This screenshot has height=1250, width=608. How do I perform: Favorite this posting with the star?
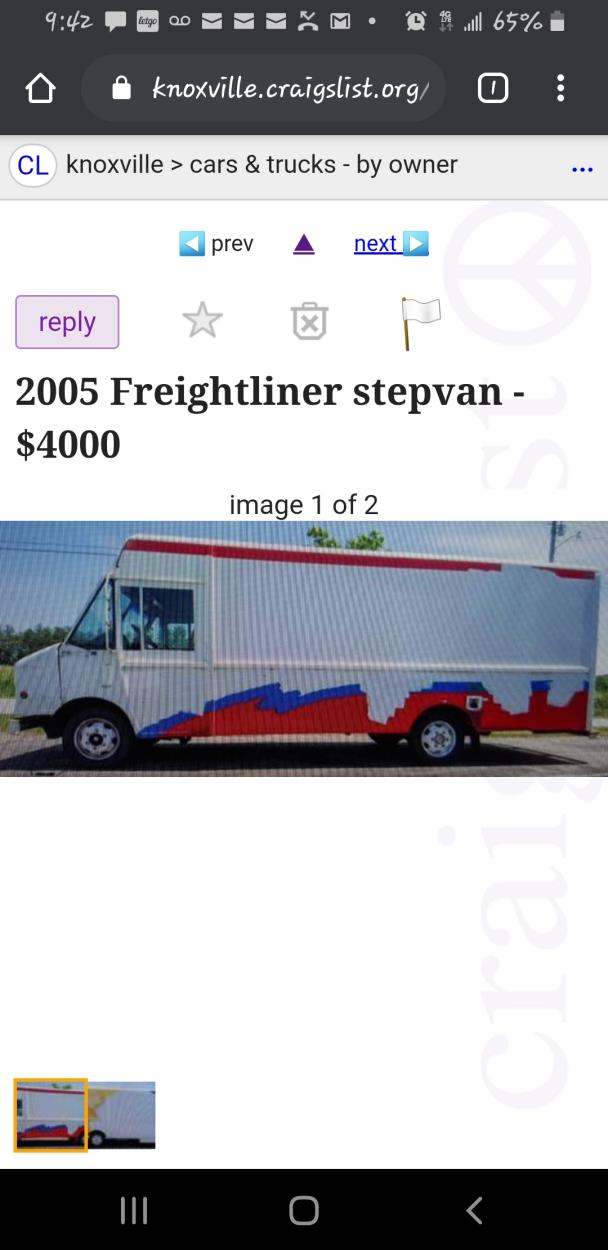(202, 321)
